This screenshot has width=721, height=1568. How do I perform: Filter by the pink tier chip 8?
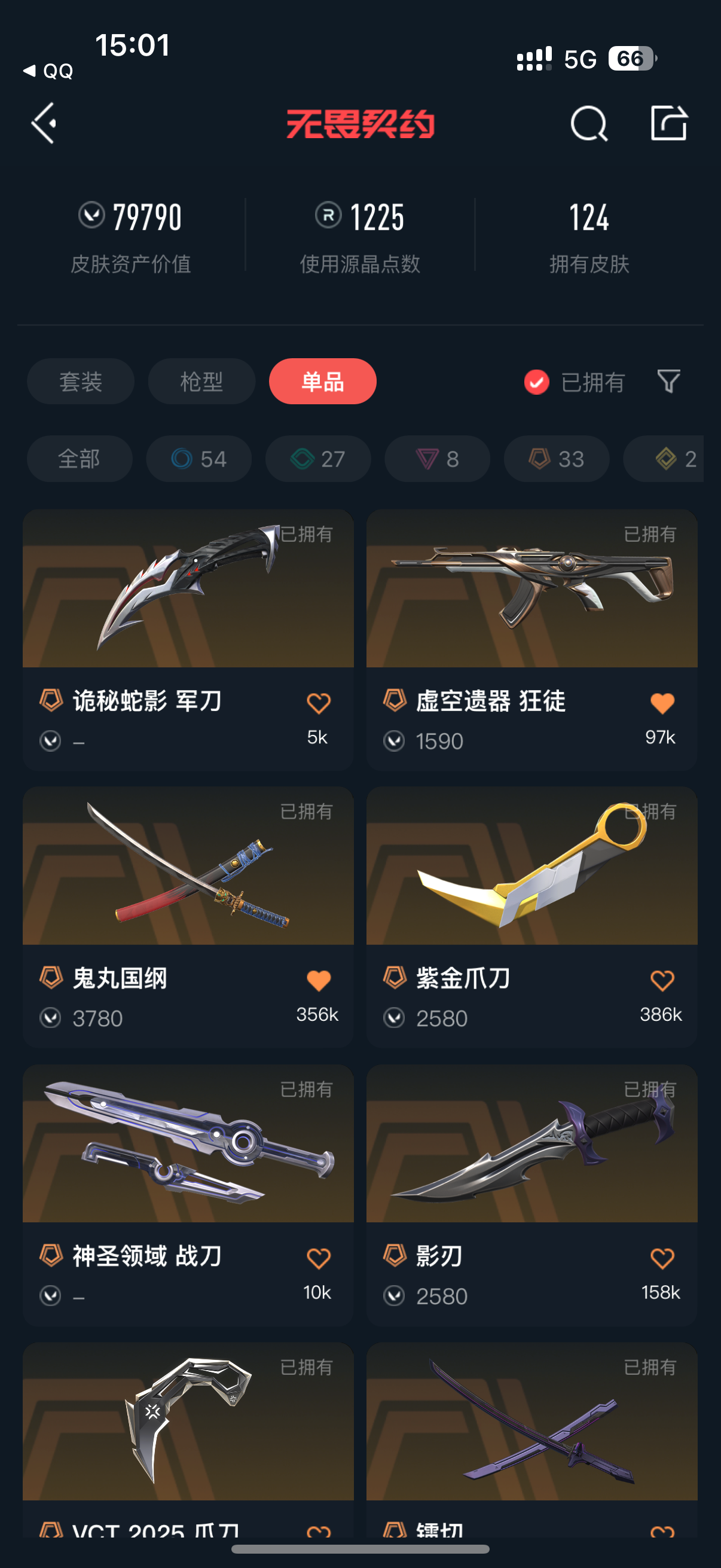tap(437, 459)
